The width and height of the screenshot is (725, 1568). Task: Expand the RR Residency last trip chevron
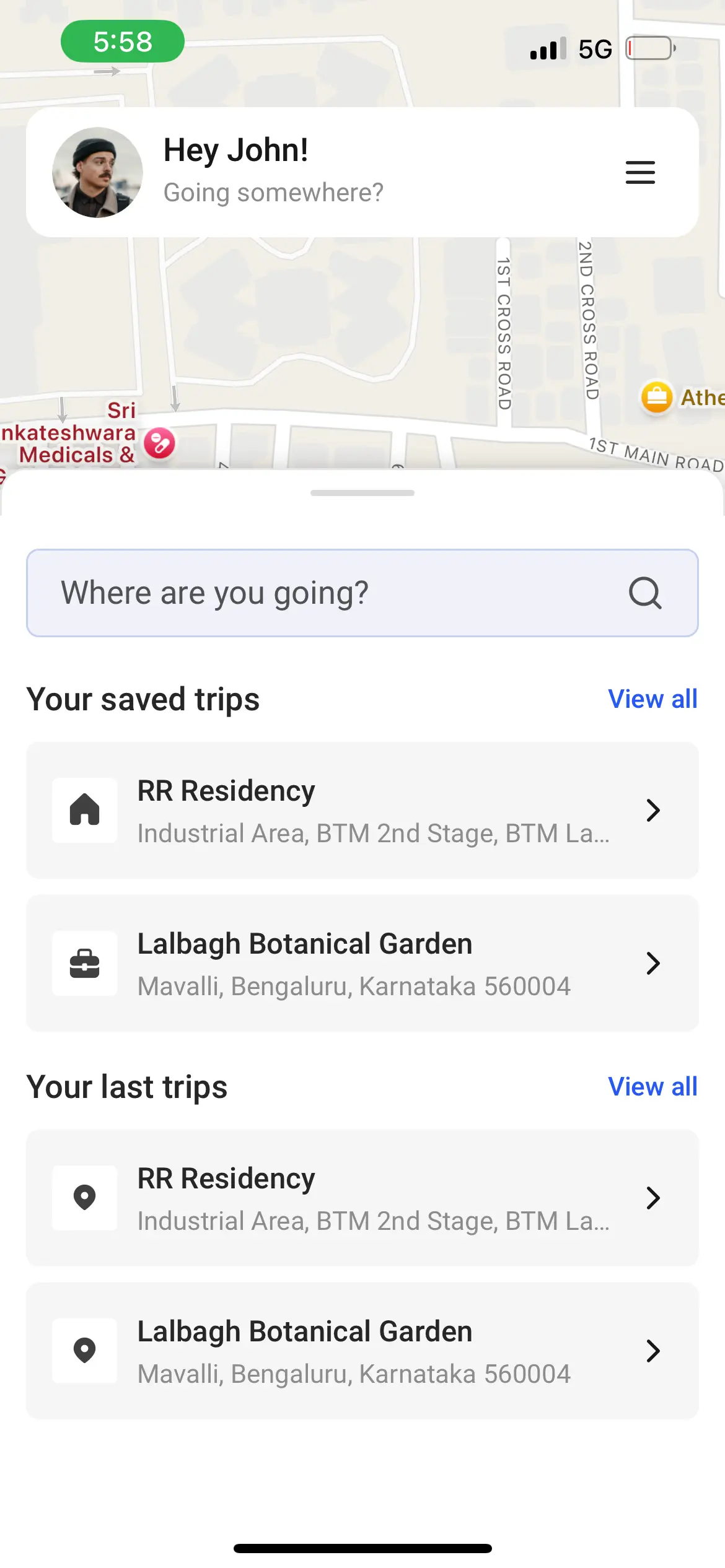coord(654,1197)
